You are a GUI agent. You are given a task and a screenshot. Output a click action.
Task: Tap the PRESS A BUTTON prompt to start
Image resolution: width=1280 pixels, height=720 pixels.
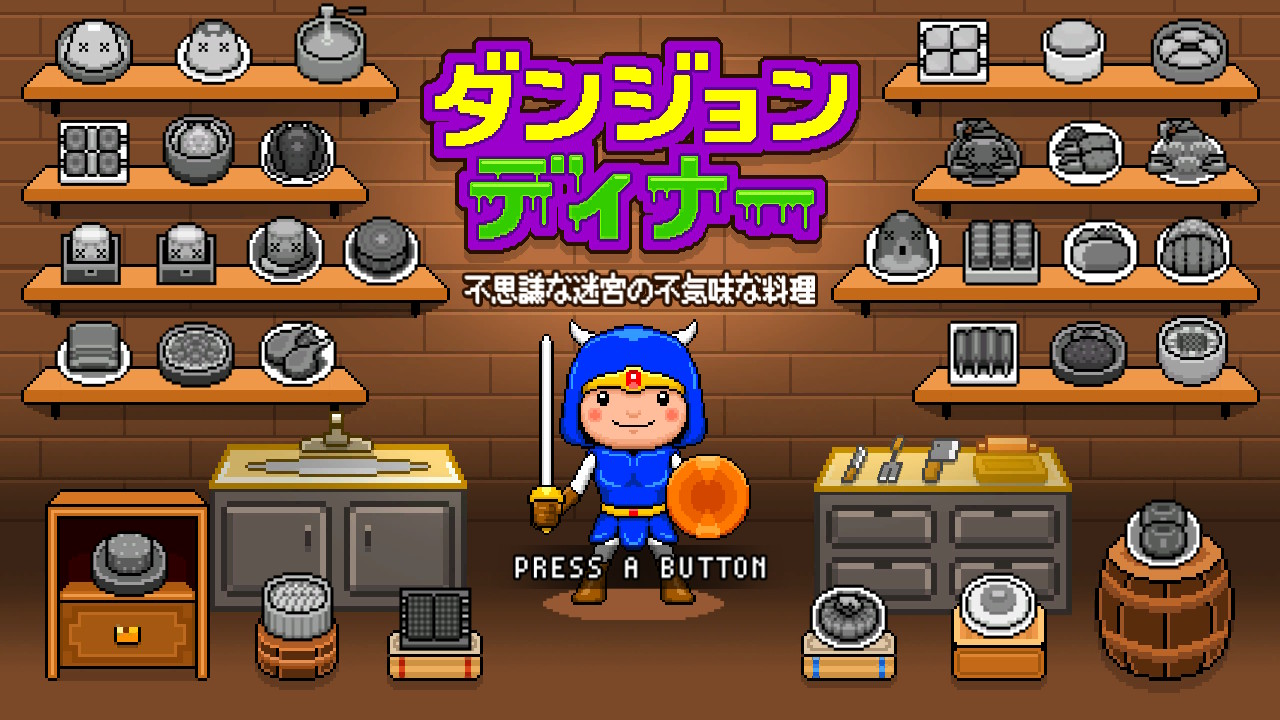pos(640,568)
